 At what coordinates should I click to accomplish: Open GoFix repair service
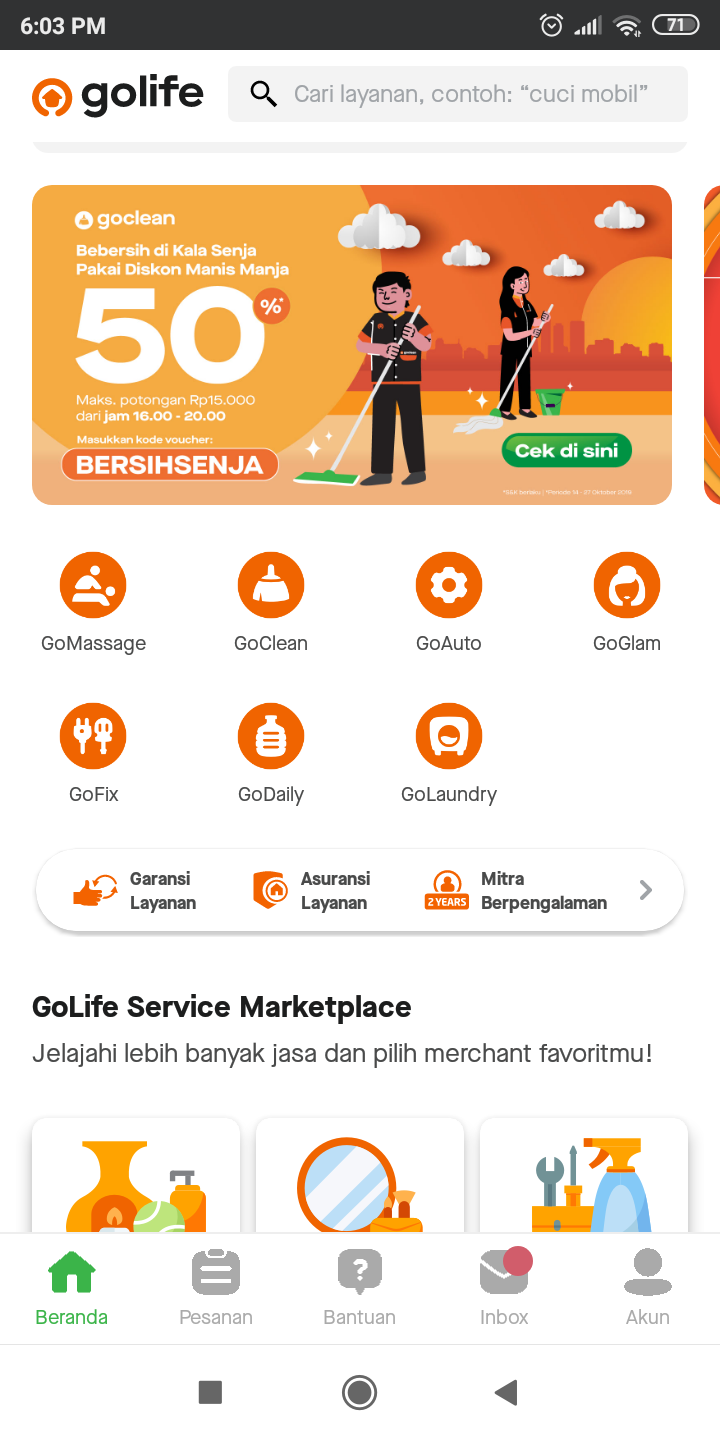point(93,754)
